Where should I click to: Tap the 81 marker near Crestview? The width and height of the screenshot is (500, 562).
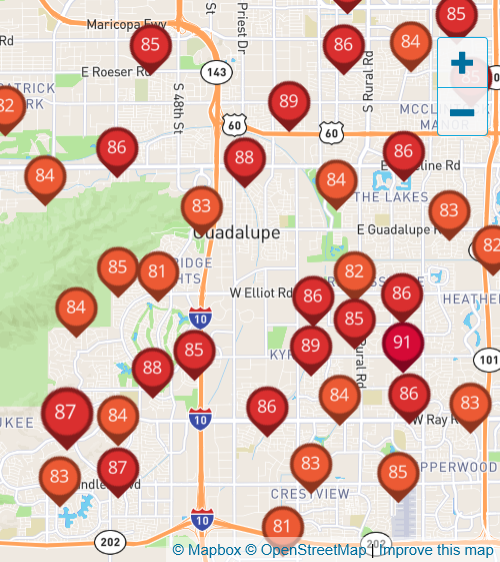(283, 531)
